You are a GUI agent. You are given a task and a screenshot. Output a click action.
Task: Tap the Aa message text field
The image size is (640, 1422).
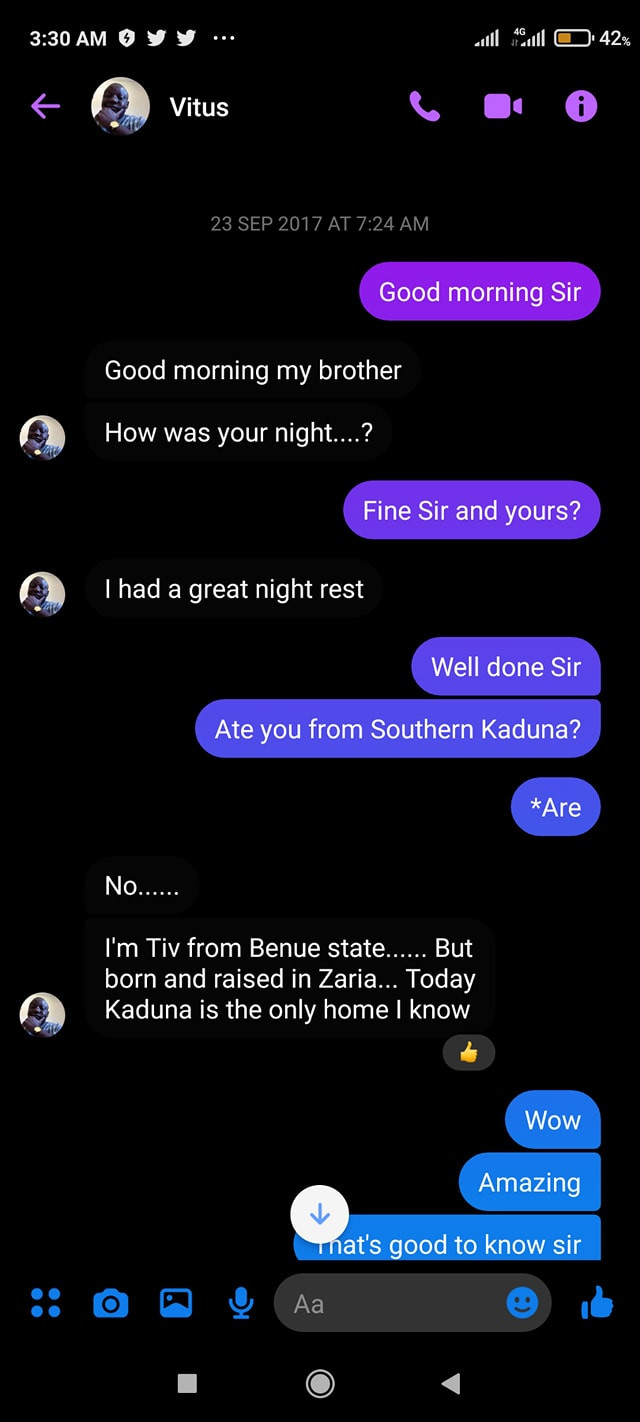390,1303
